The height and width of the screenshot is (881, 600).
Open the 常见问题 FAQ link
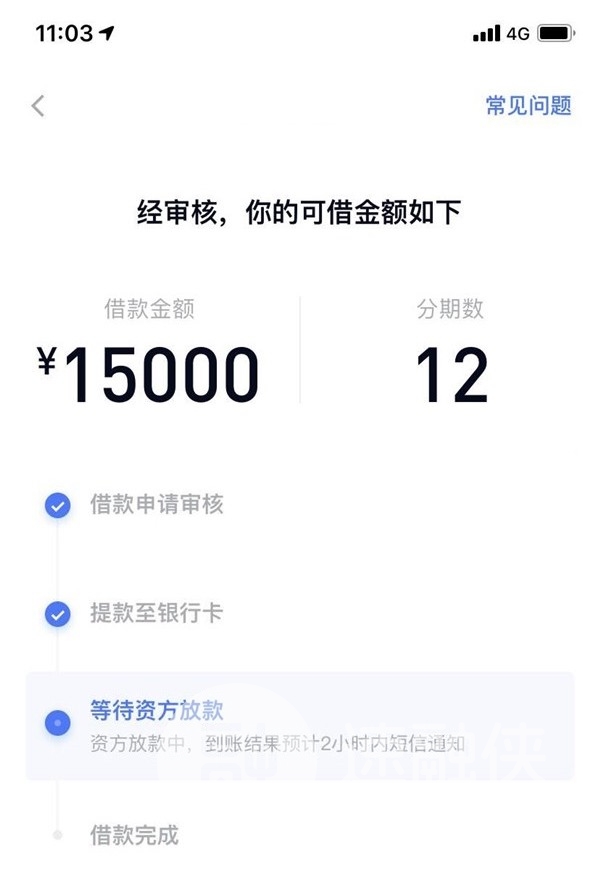528,105
